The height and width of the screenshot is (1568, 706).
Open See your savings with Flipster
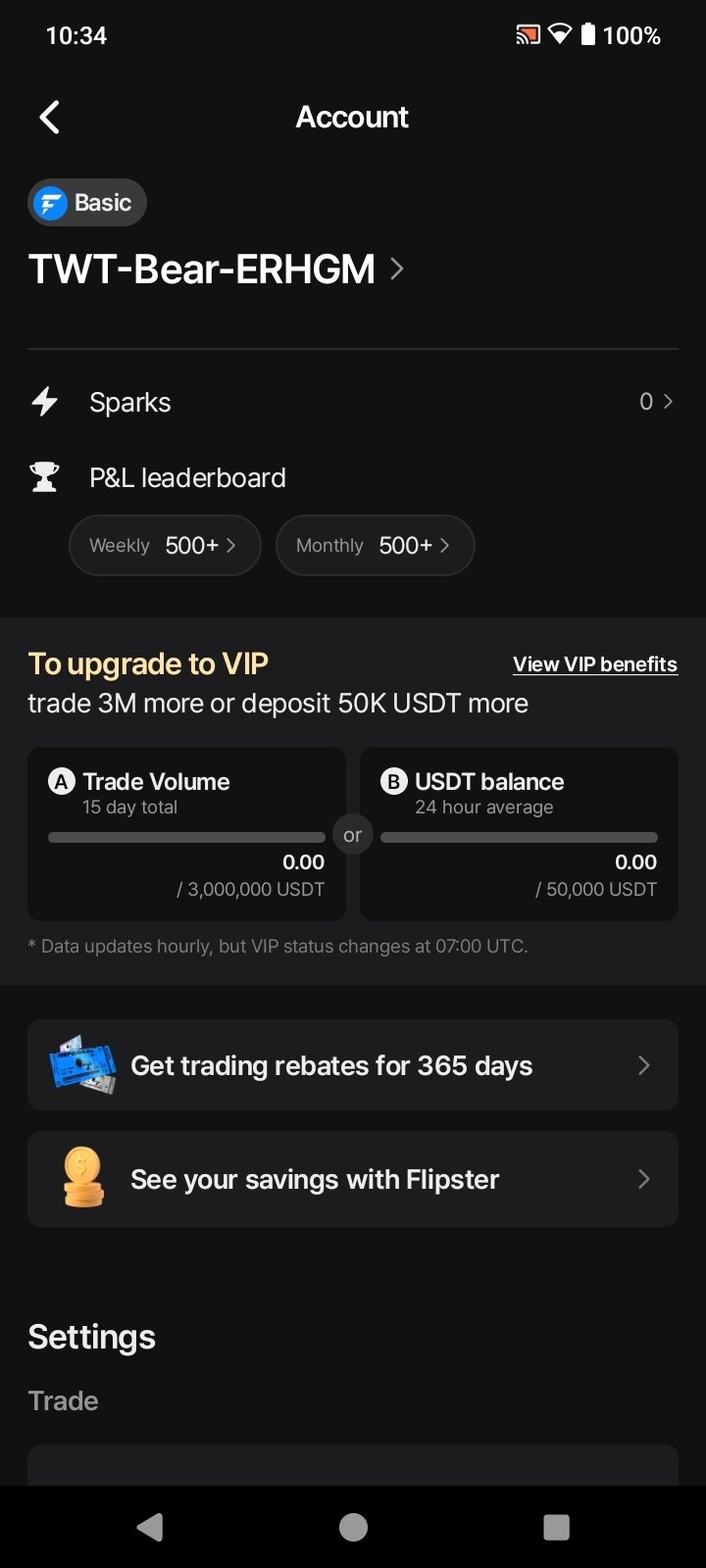(353, 1178)
